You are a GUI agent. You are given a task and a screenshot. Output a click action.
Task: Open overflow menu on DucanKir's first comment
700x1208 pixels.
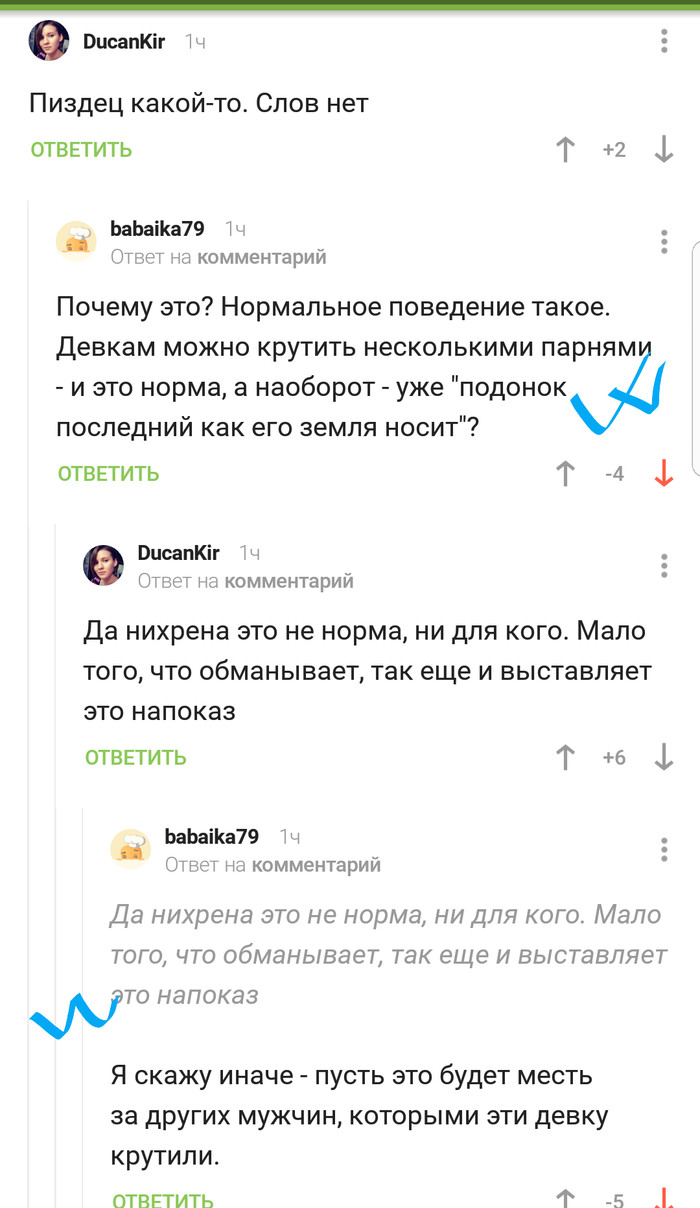pos(664,42)
